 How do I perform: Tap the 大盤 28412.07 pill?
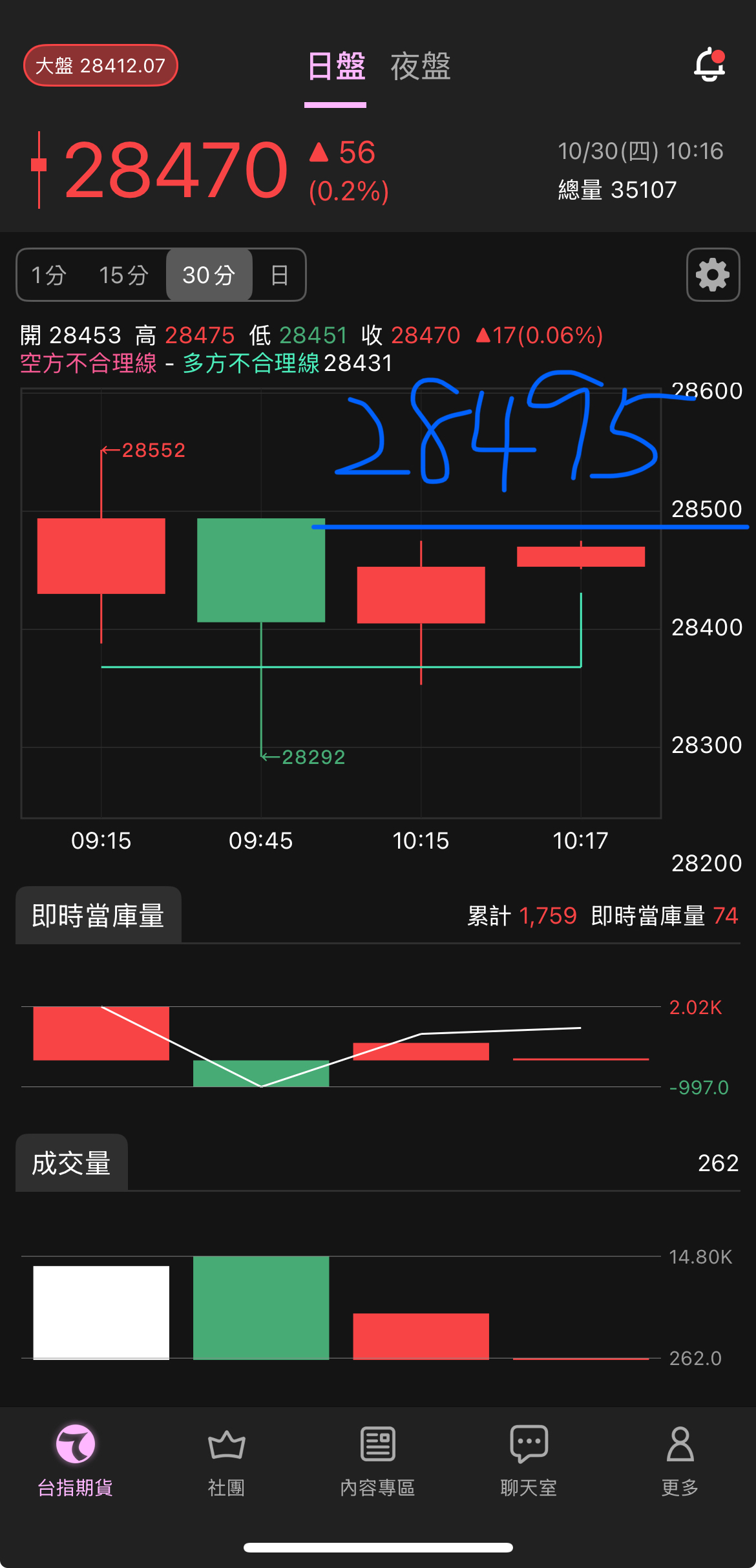(101, 65)
